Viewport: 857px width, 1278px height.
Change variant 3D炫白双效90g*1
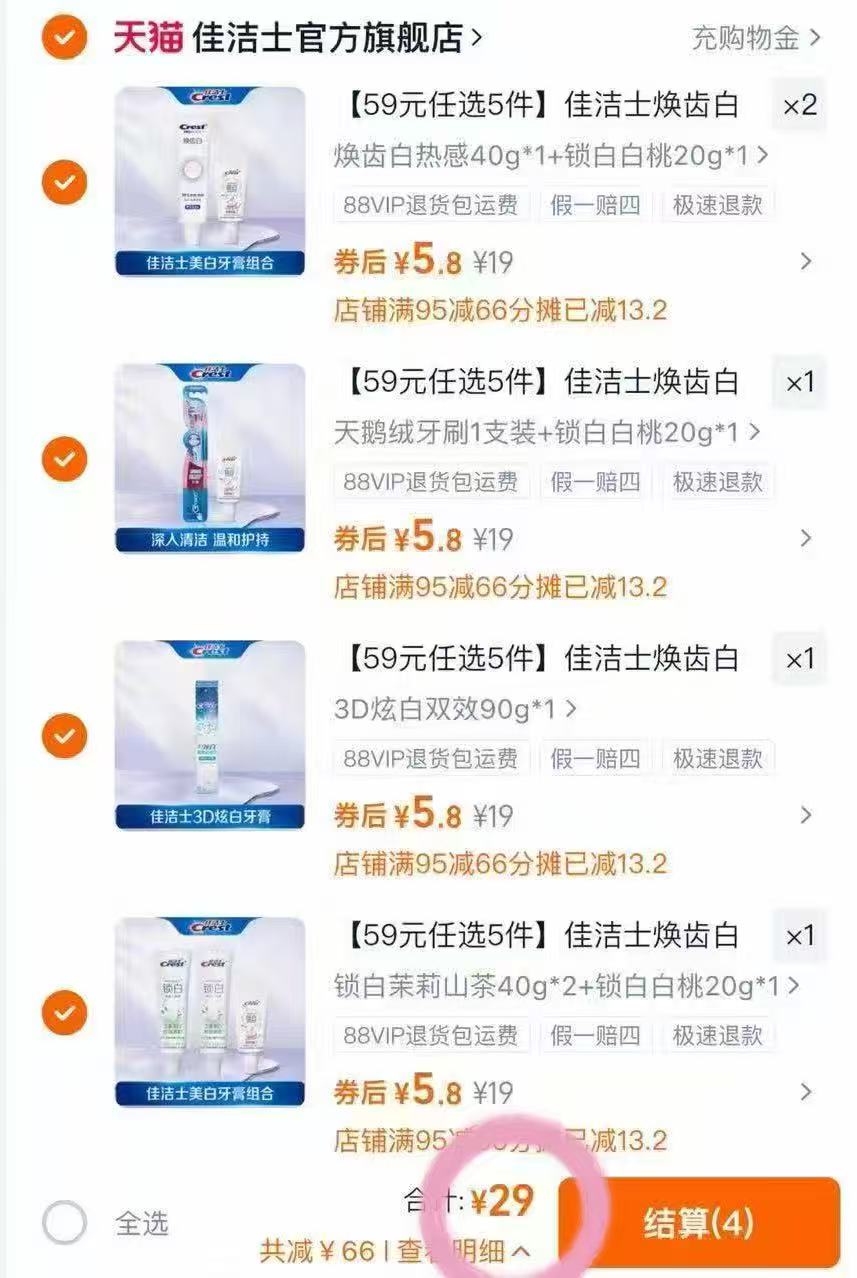455,709
